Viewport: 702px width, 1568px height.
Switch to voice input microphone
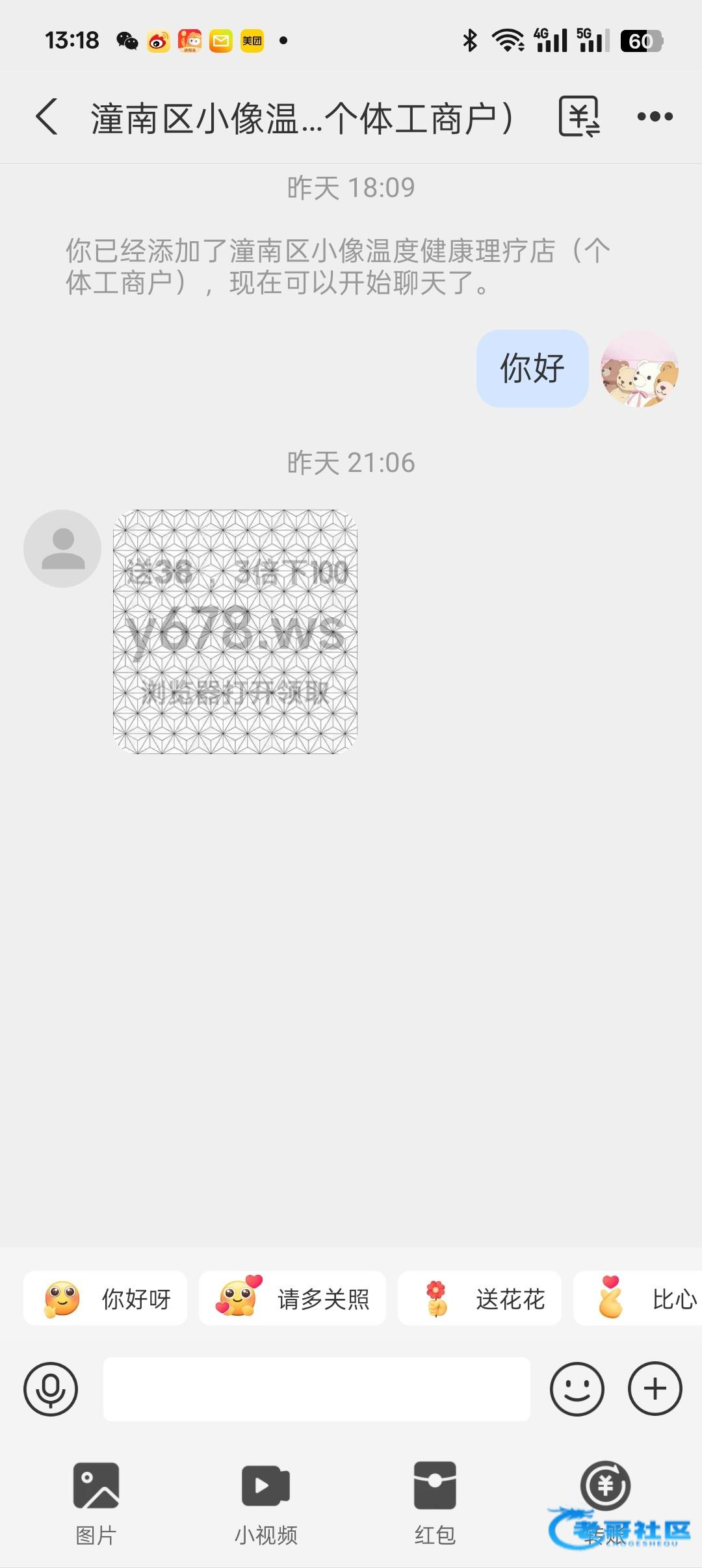pyautogui.click(x=51, y=1389)
